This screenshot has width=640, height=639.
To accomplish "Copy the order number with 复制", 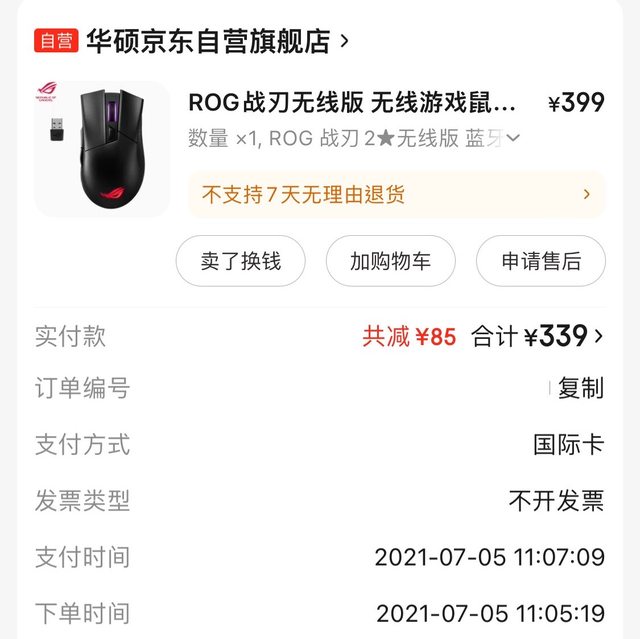I will (580, 388).
